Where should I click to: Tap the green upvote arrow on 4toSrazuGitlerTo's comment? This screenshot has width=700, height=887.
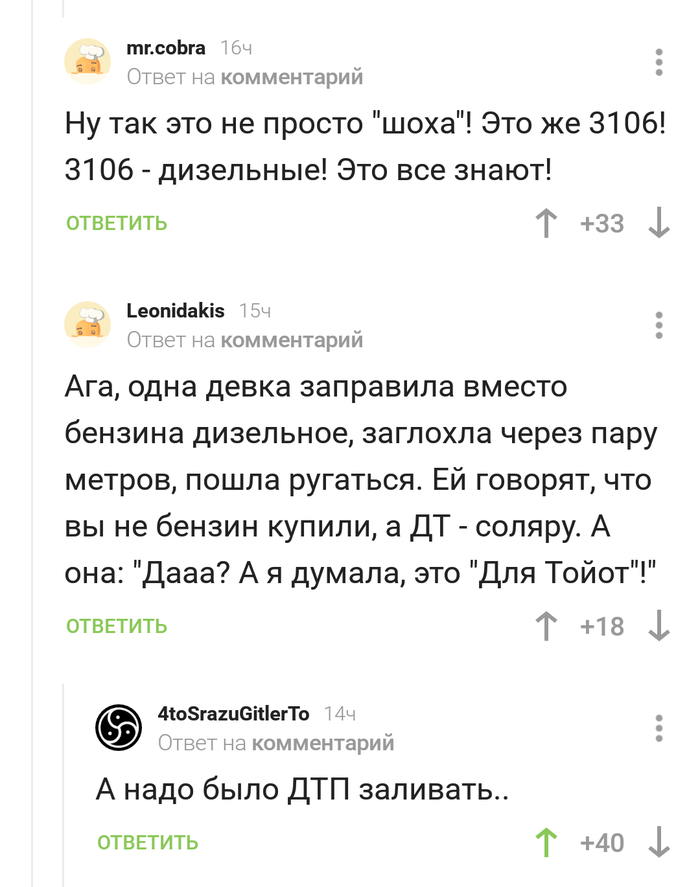click(546, 843)
